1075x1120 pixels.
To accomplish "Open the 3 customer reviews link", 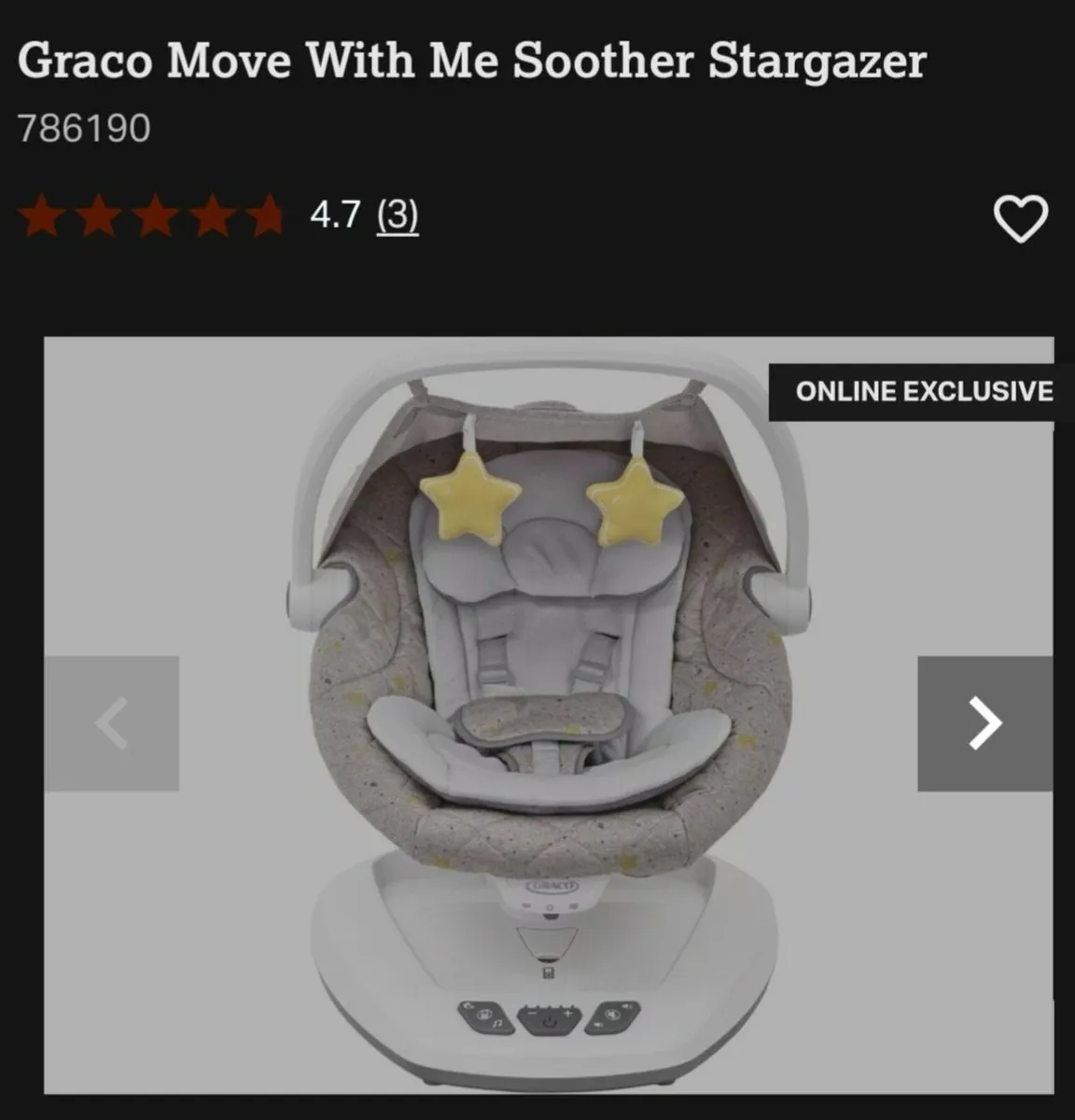I will click(x=398, y=216).
